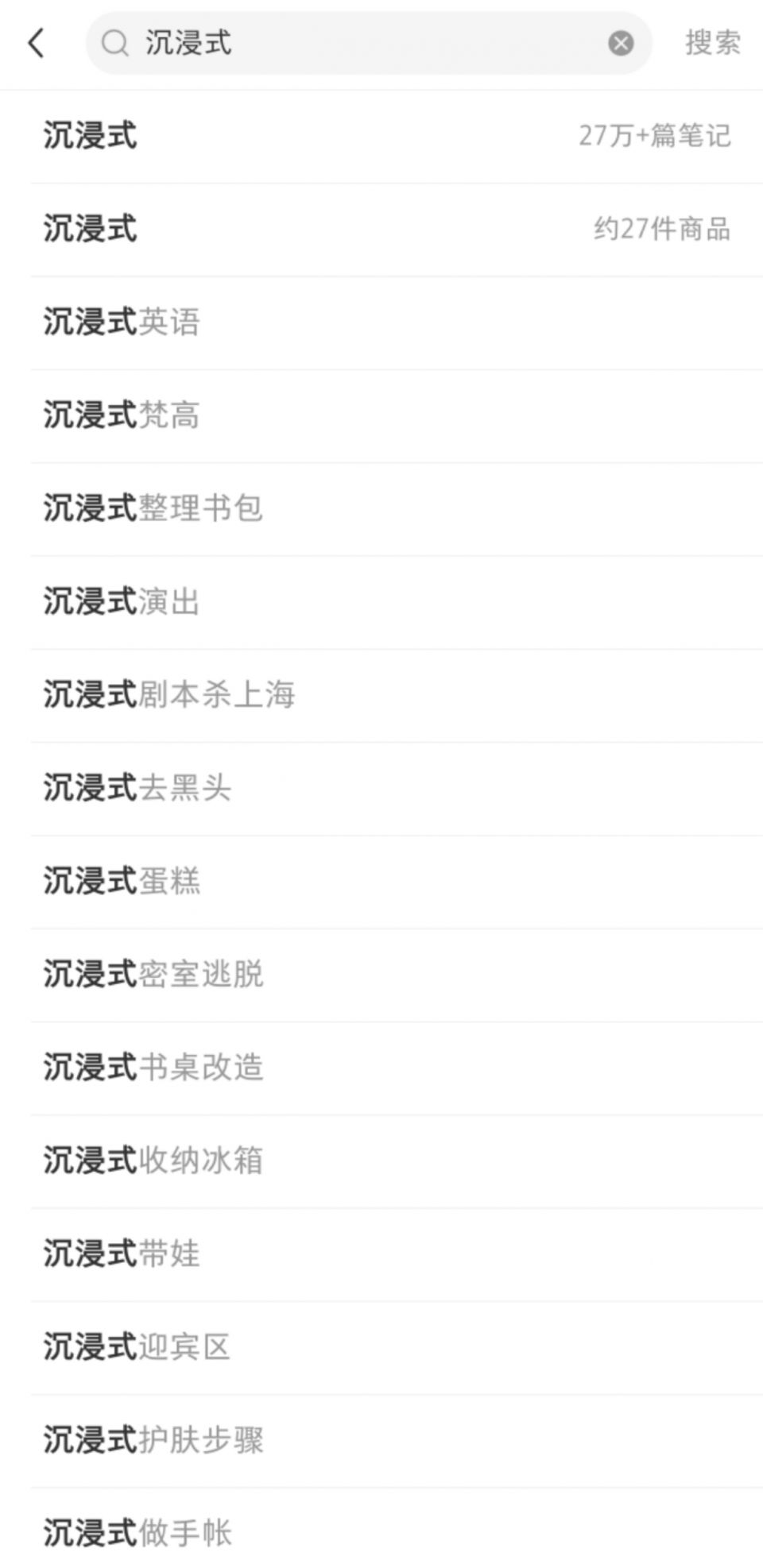763x1568 pixels.
Task: Open the suggestion 沉浸式迎宾区
Action: [137, 1346]
